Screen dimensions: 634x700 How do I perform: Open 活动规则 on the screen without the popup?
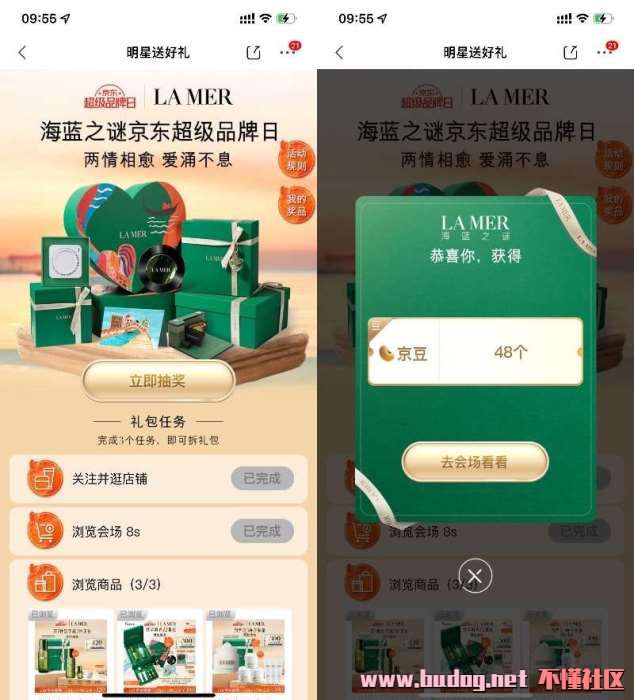click(297, 160)
